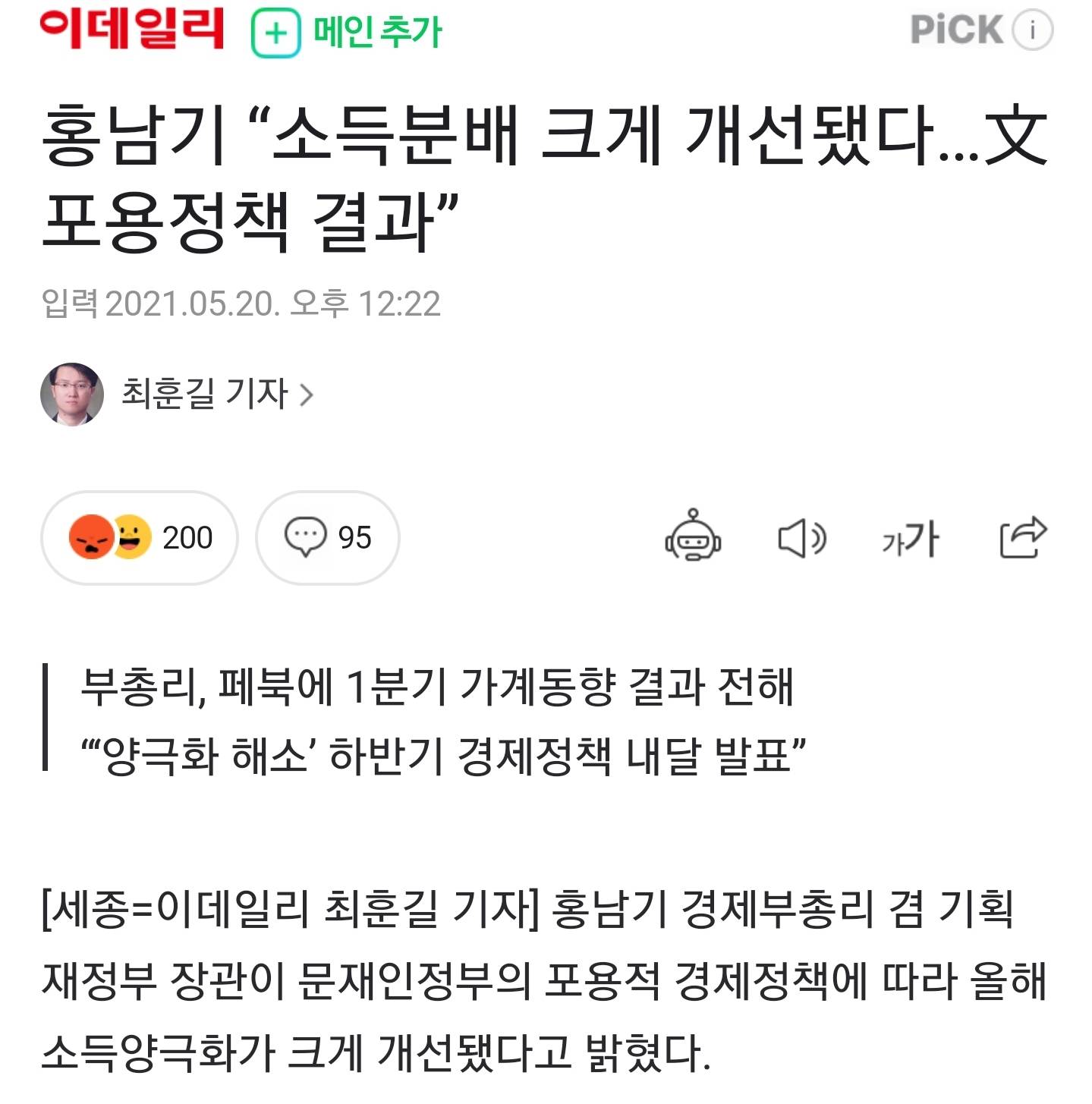The image size is (1092, 1104).
Task: Open the 이데일리 press home logo
Action: pyautogui.click(x=132, y=30)
